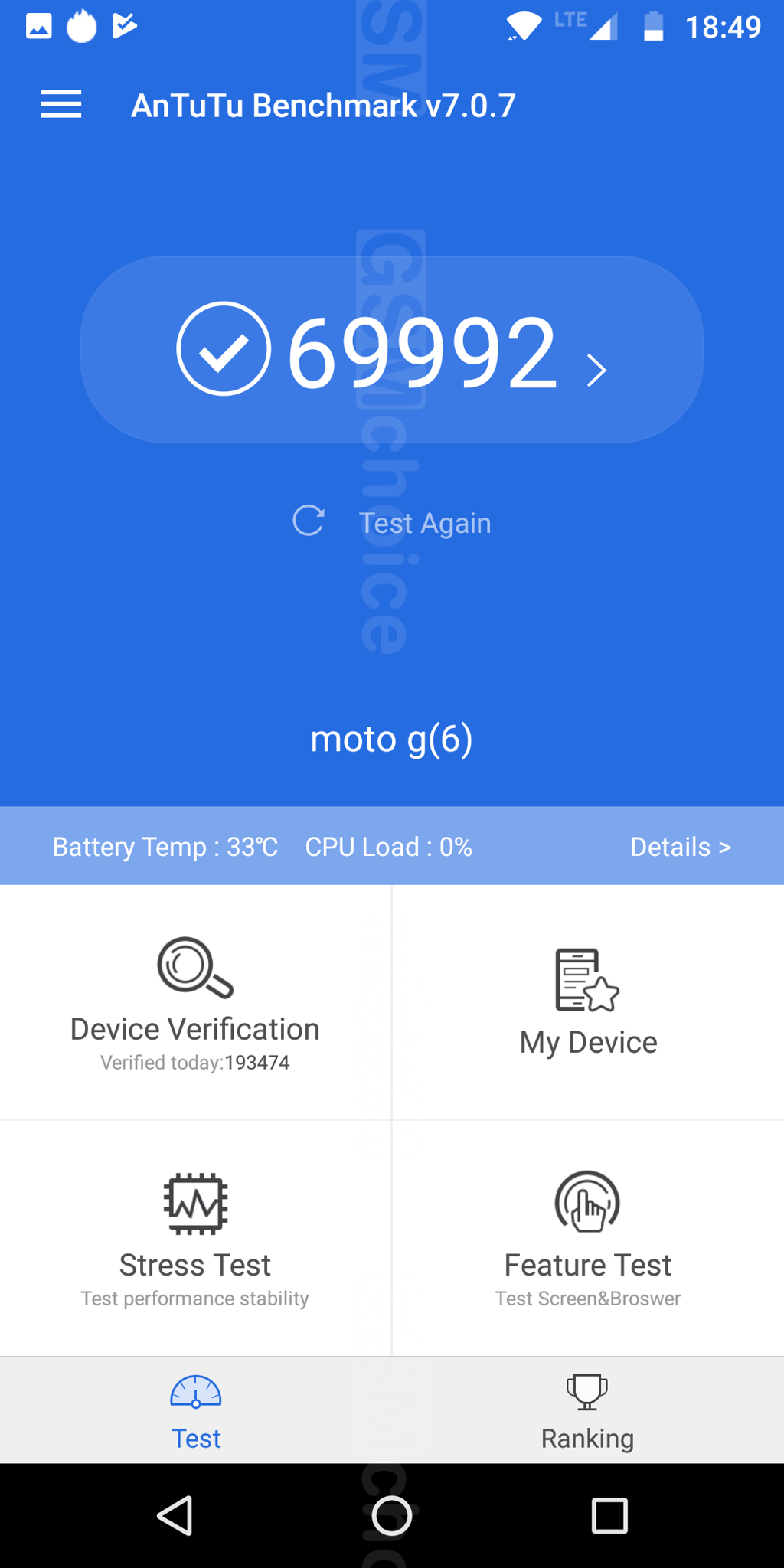Go back with the system back button
This screenshot has height=1568, width=784.
coord(175,1516)
